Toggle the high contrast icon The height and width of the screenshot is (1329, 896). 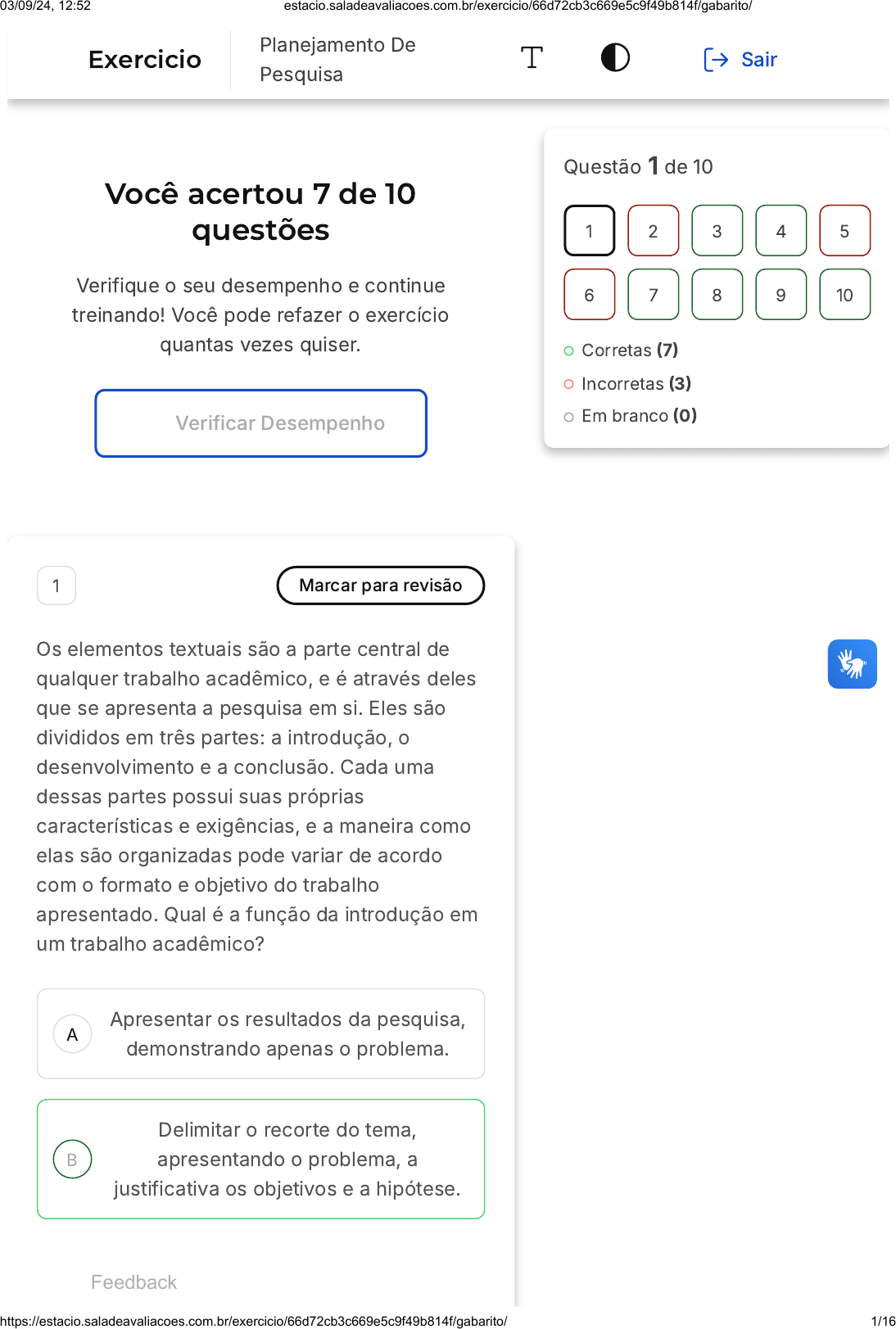(615, 58)
